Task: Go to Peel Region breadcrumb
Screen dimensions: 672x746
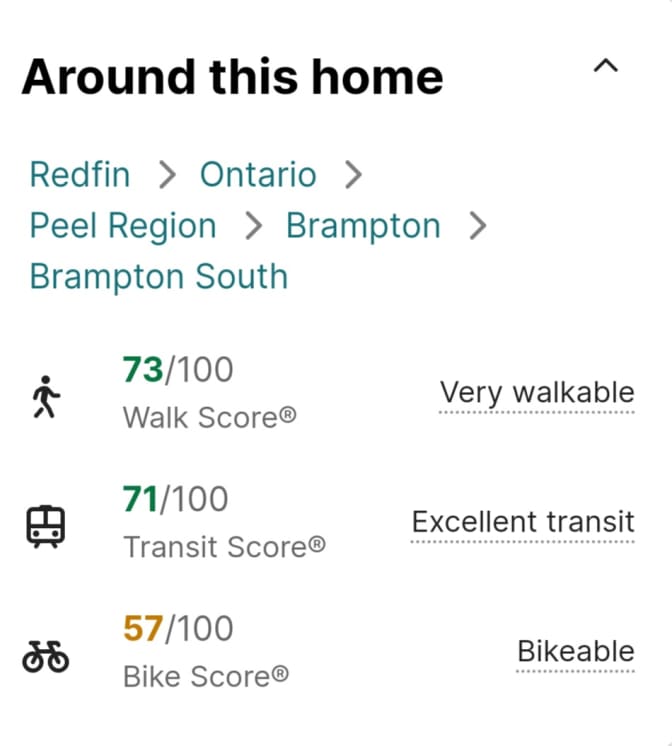Action: [123, 226]
